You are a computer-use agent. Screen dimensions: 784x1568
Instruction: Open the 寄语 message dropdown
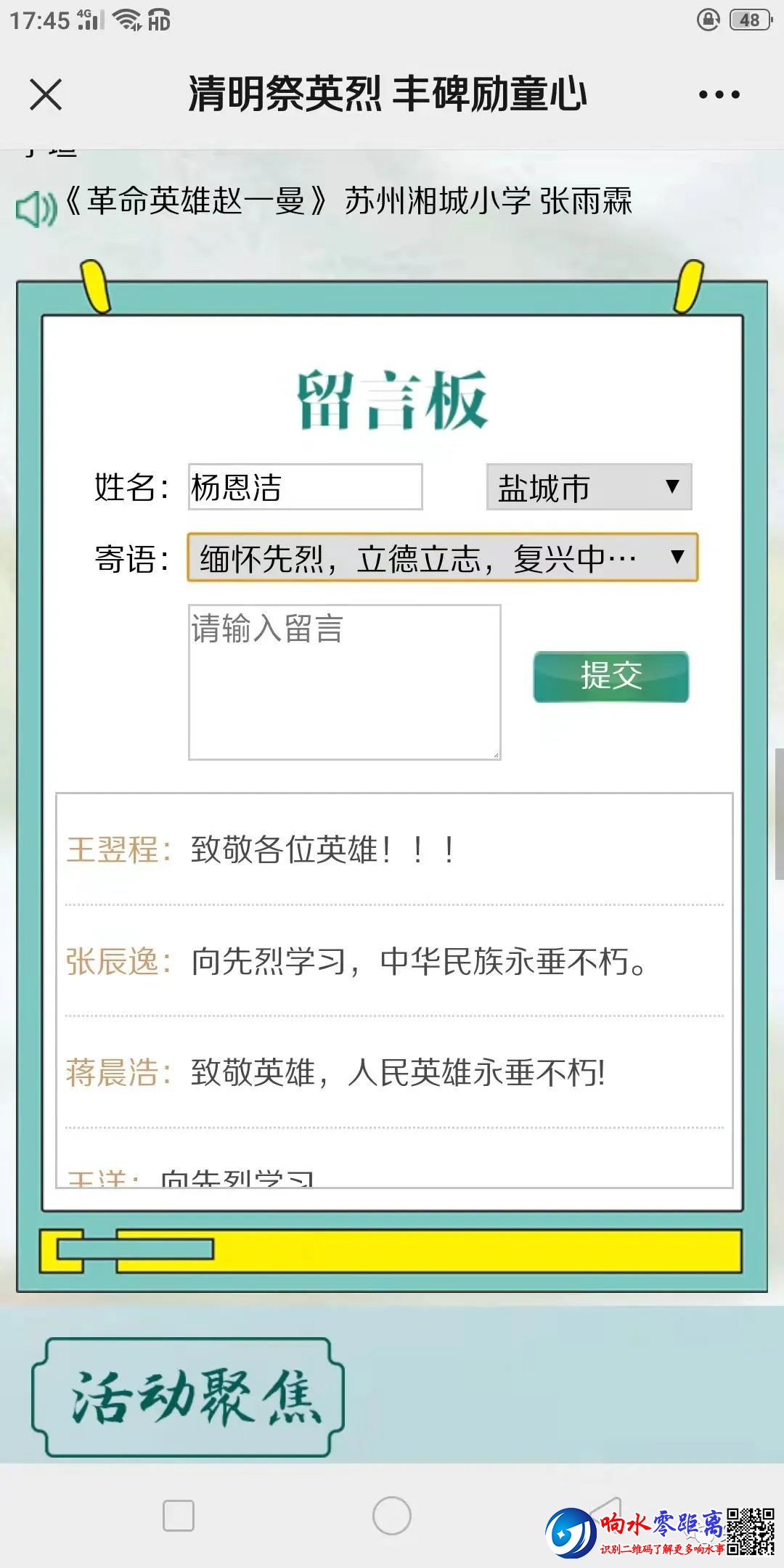[x=442, y=558]
